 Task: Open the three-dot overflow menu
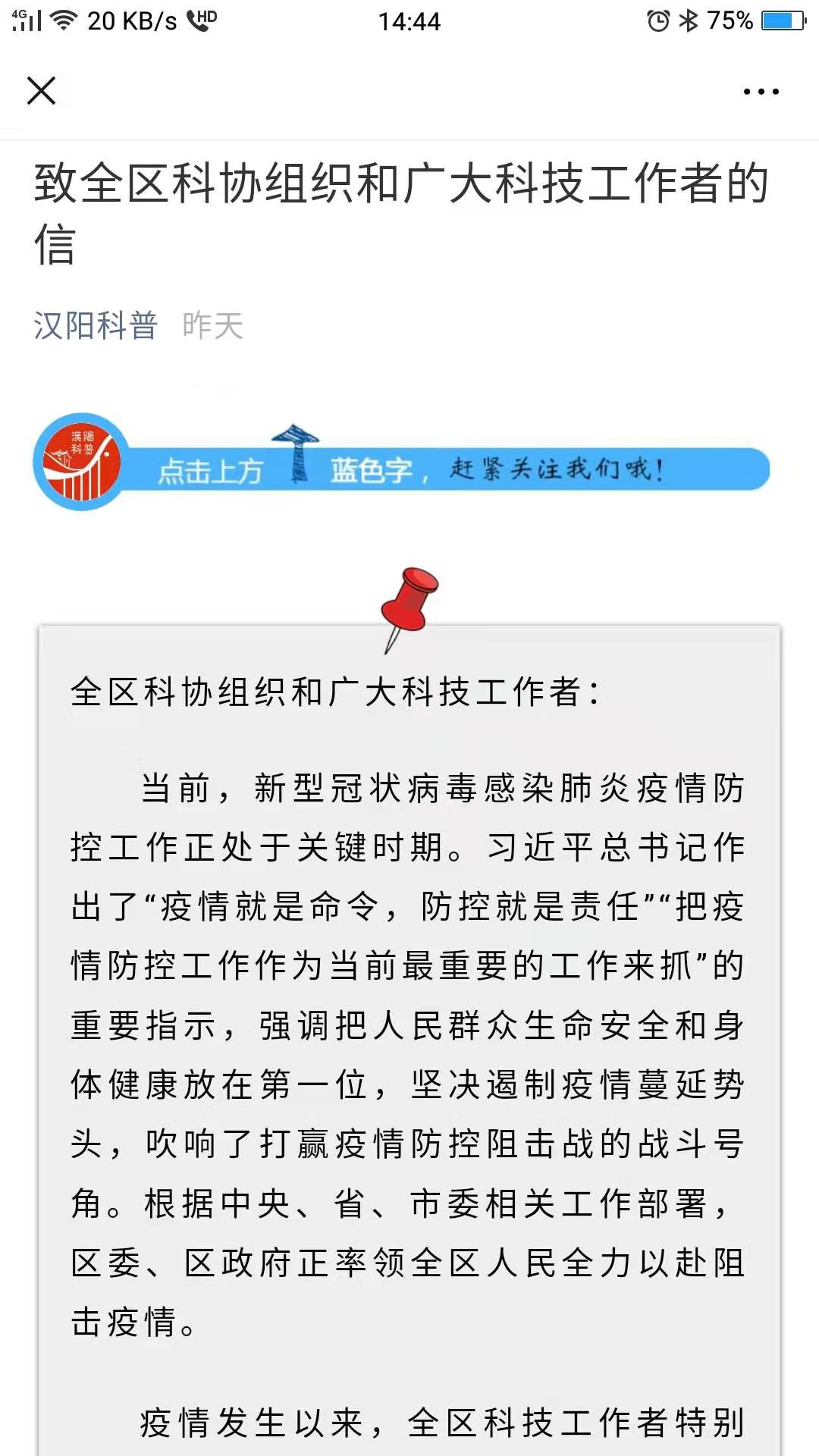coord(761,92)
